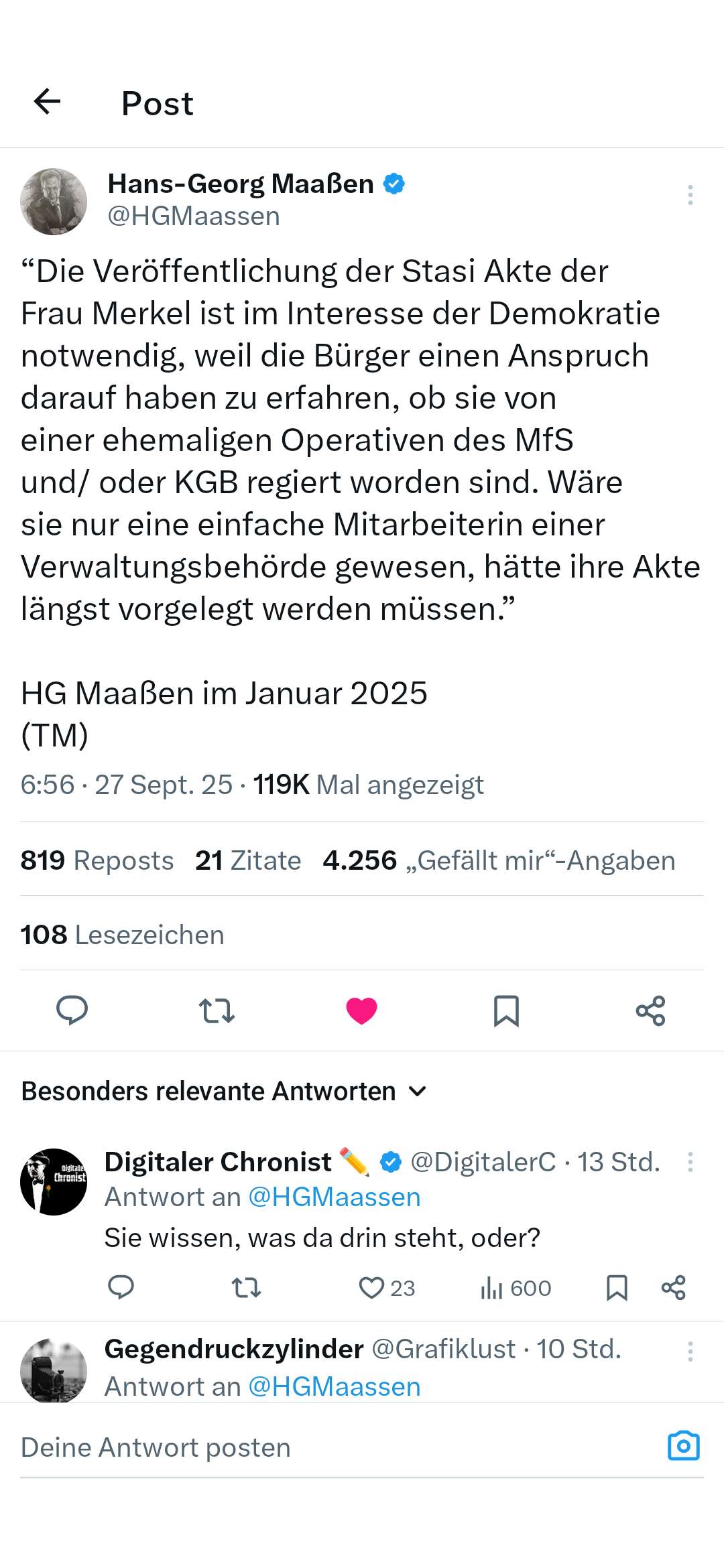View the 21 Zitate list
This screenshot has width=724, height=1568.
tap(248, 860)
